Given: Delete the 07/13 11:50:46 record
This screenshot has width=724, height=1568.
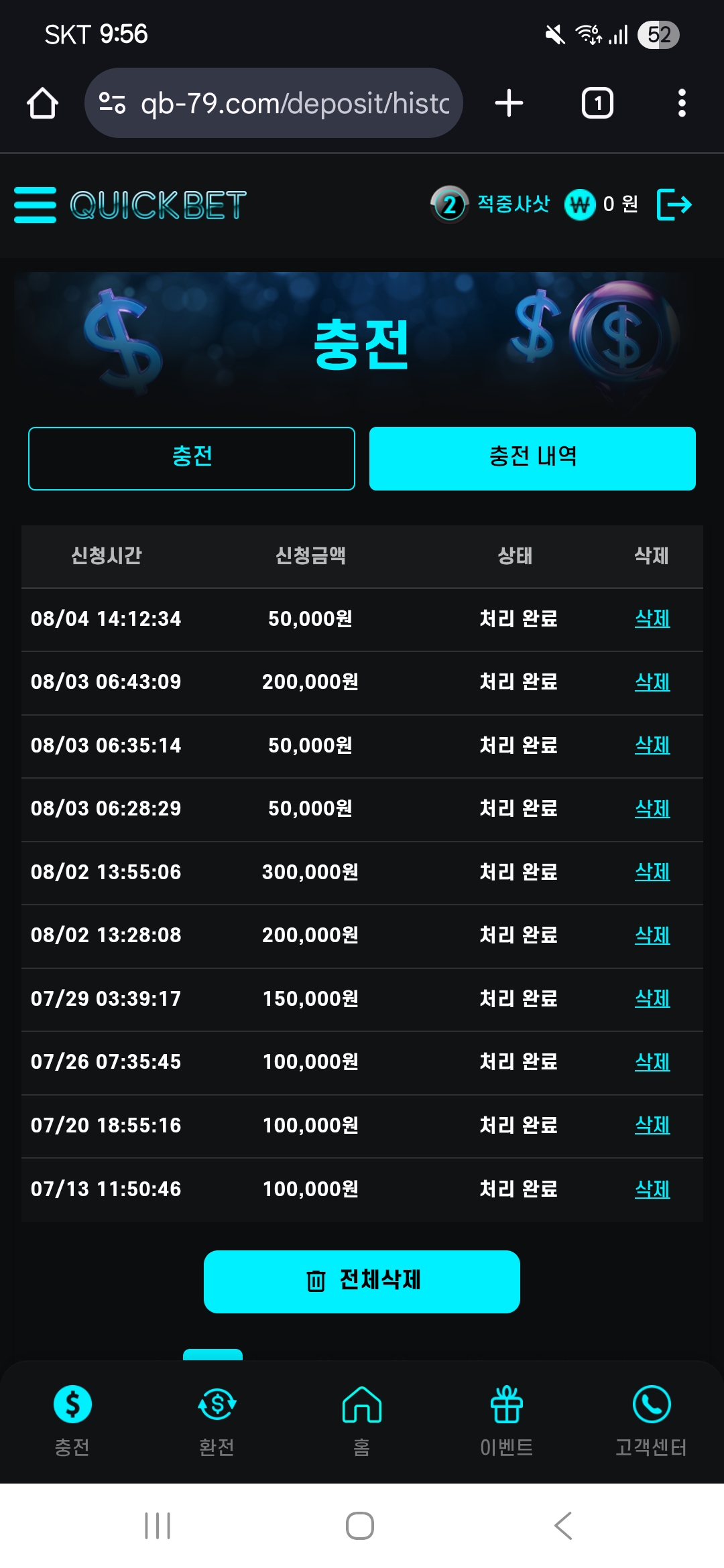Looking at the screenshot, I should [652, 1189].
